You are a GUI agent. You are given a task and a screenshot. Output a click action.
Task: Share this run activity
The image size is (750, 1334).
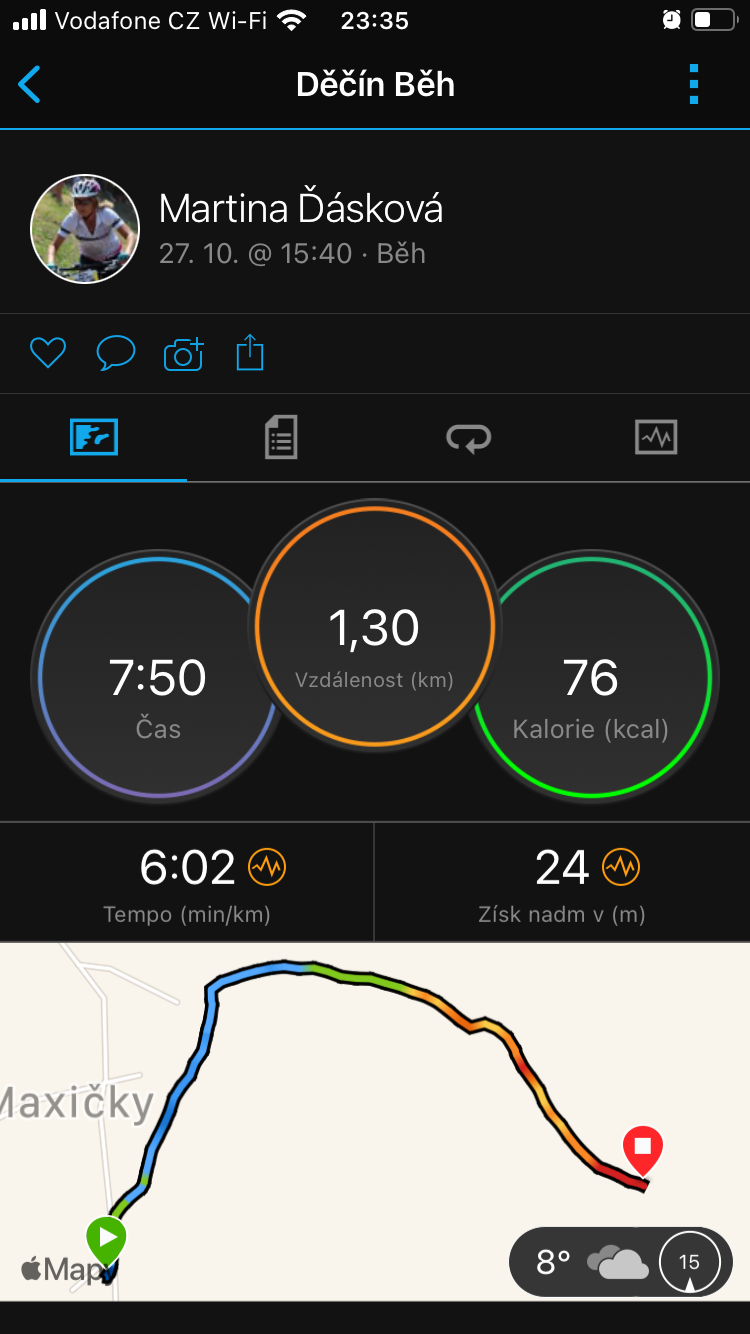pos(250,353)
